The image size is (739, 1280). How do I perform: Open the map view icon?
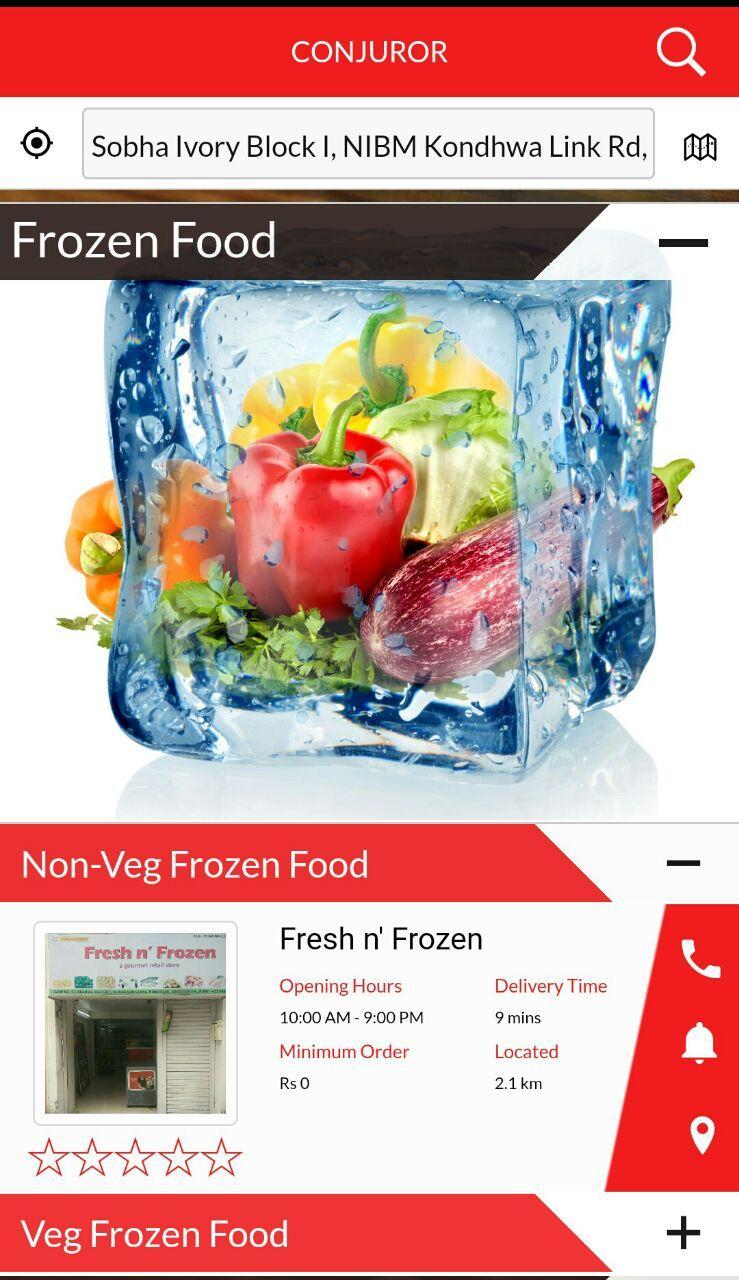[x=699, y=146]
